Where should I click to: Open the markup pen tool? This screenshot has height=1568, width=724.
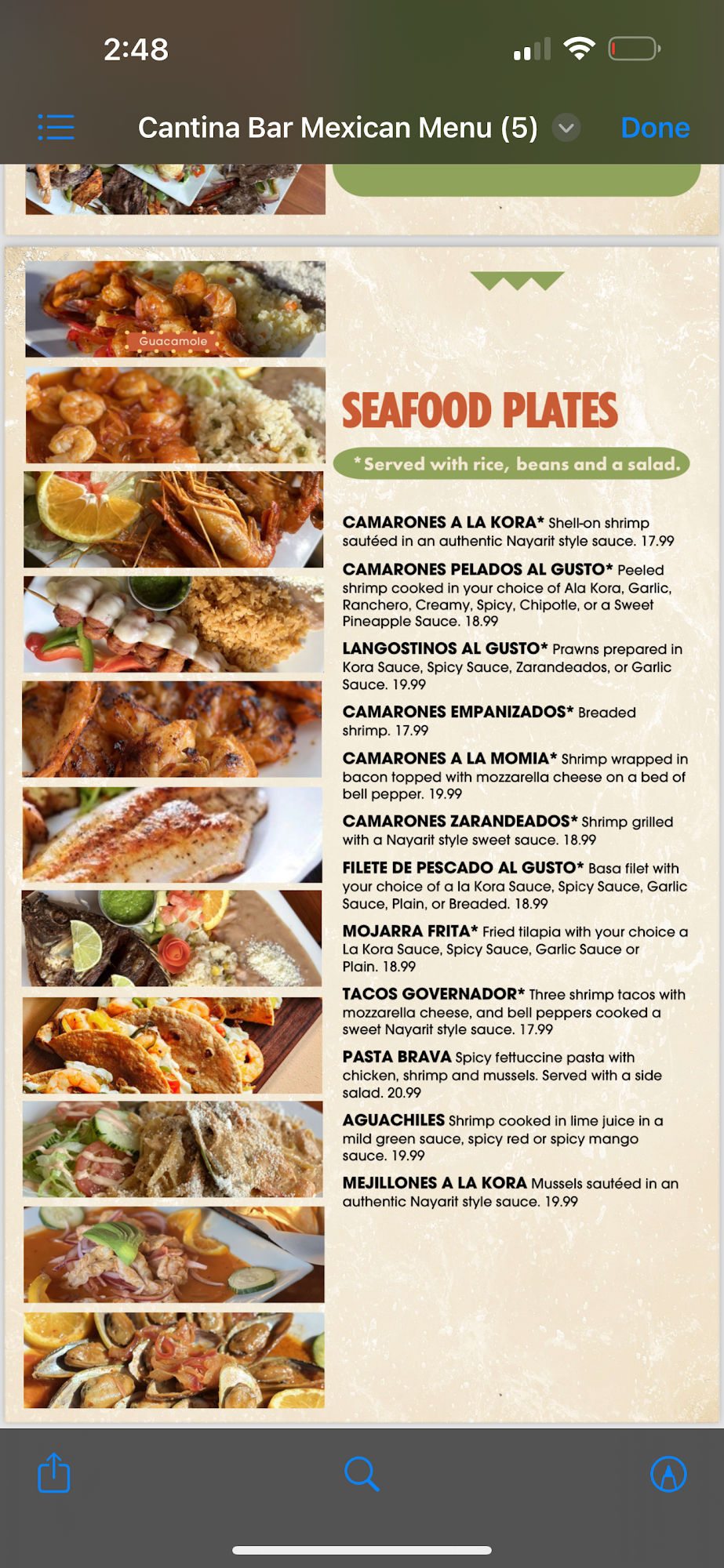point(668,1474)
